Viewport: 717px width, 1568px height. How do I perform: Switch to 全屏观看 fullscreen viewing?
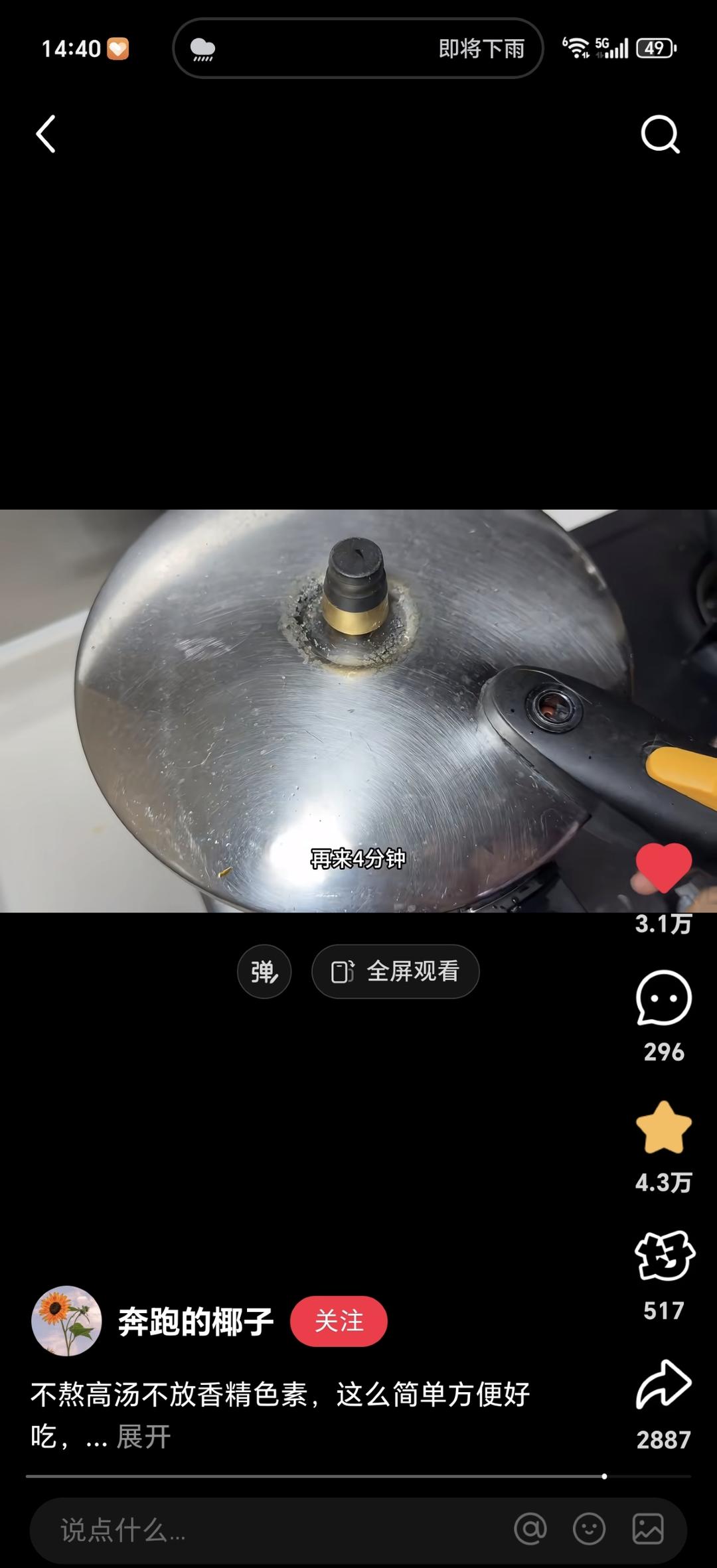[395, 971]
